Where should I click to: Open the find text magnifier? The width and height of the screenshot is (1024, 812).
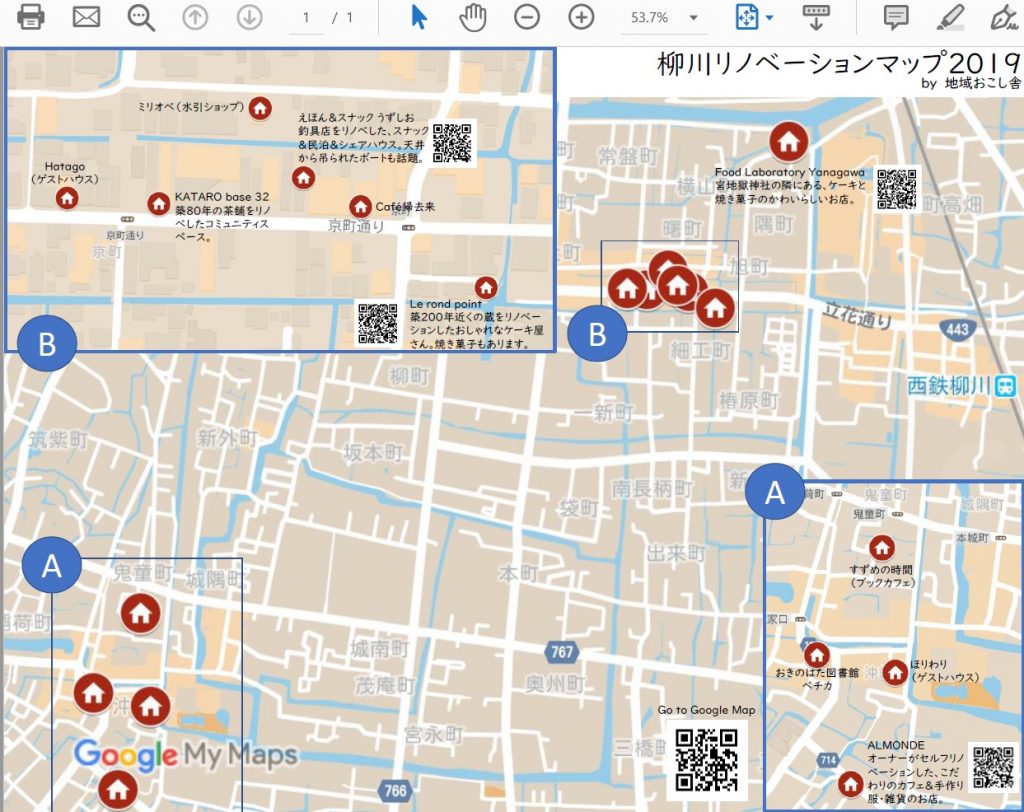[142, 17]
